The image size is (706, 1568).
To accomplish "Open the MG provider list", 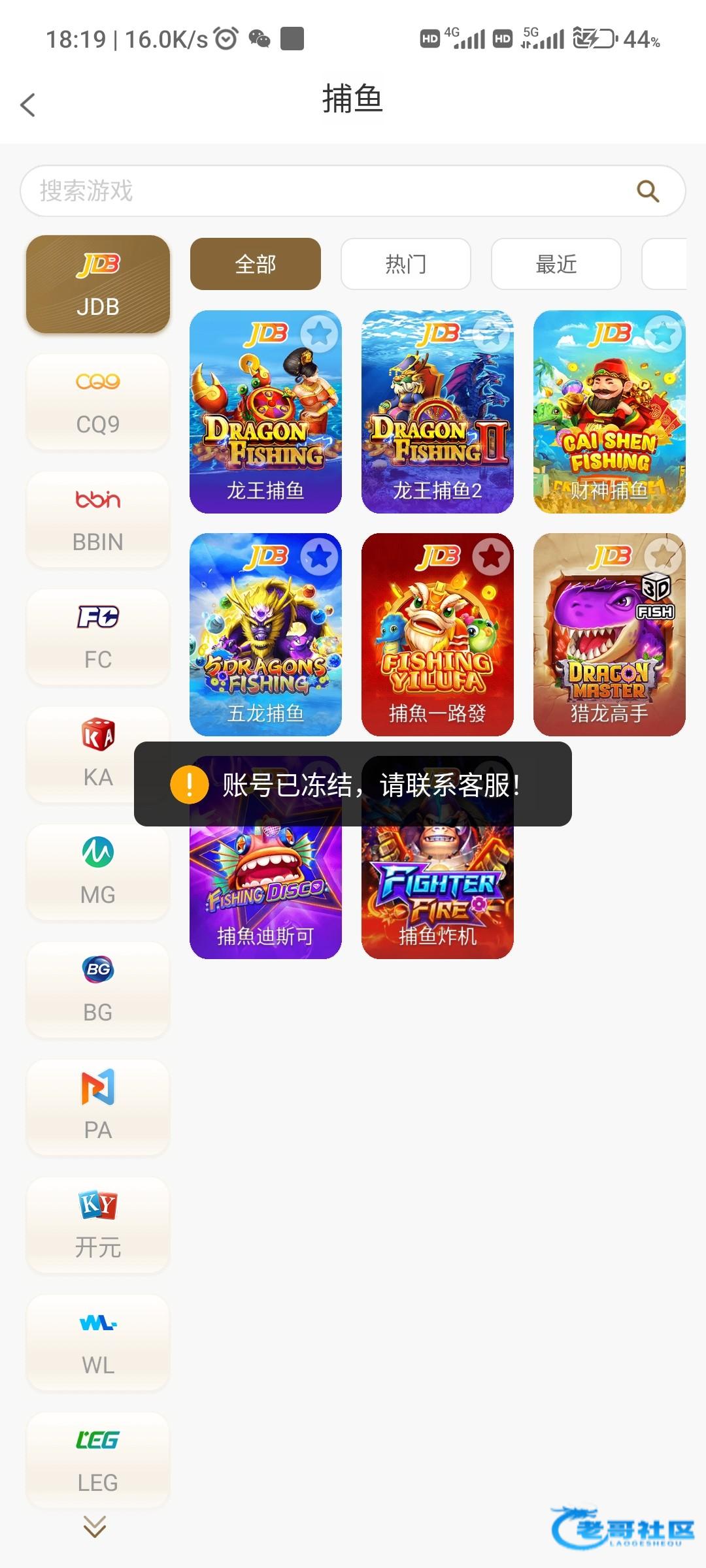I will [x=98, y=872].
